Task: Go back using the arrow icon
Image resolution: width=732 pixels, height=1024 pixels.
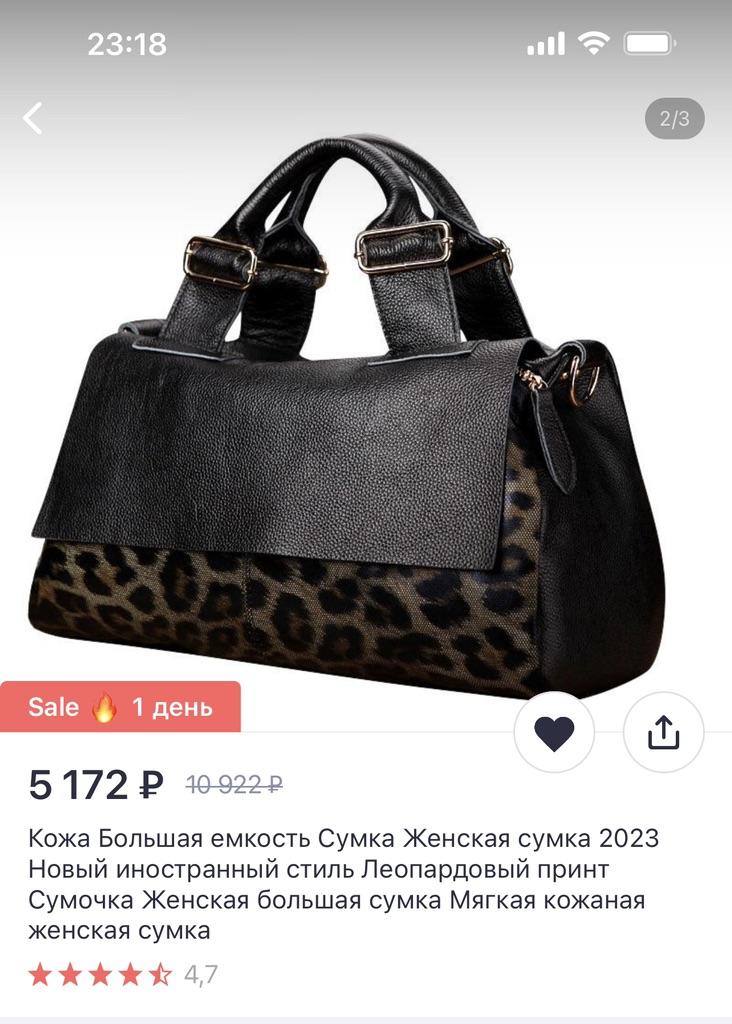Action: point(33,119)
